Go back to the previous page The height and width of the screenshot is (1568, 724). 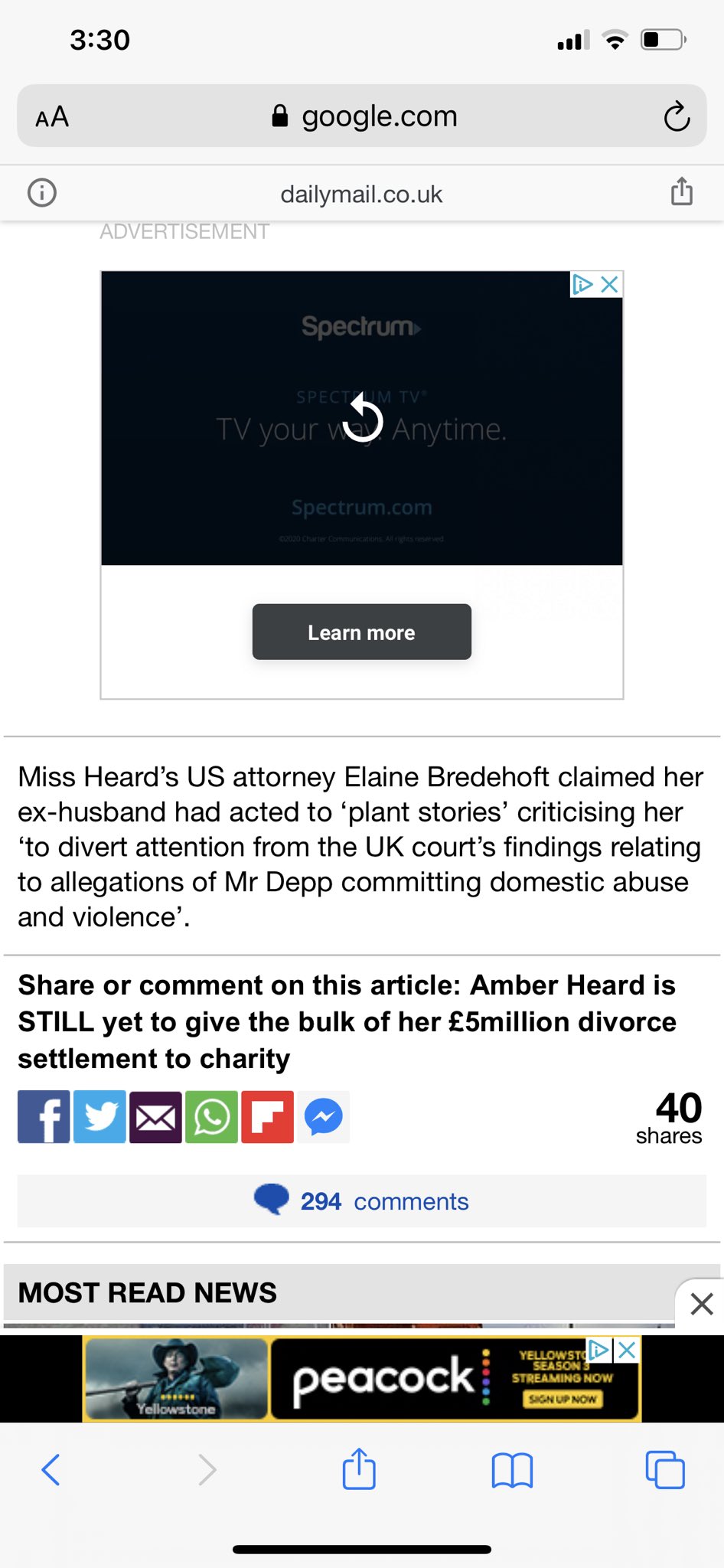pyautogui.click(x=51, y=1469)
